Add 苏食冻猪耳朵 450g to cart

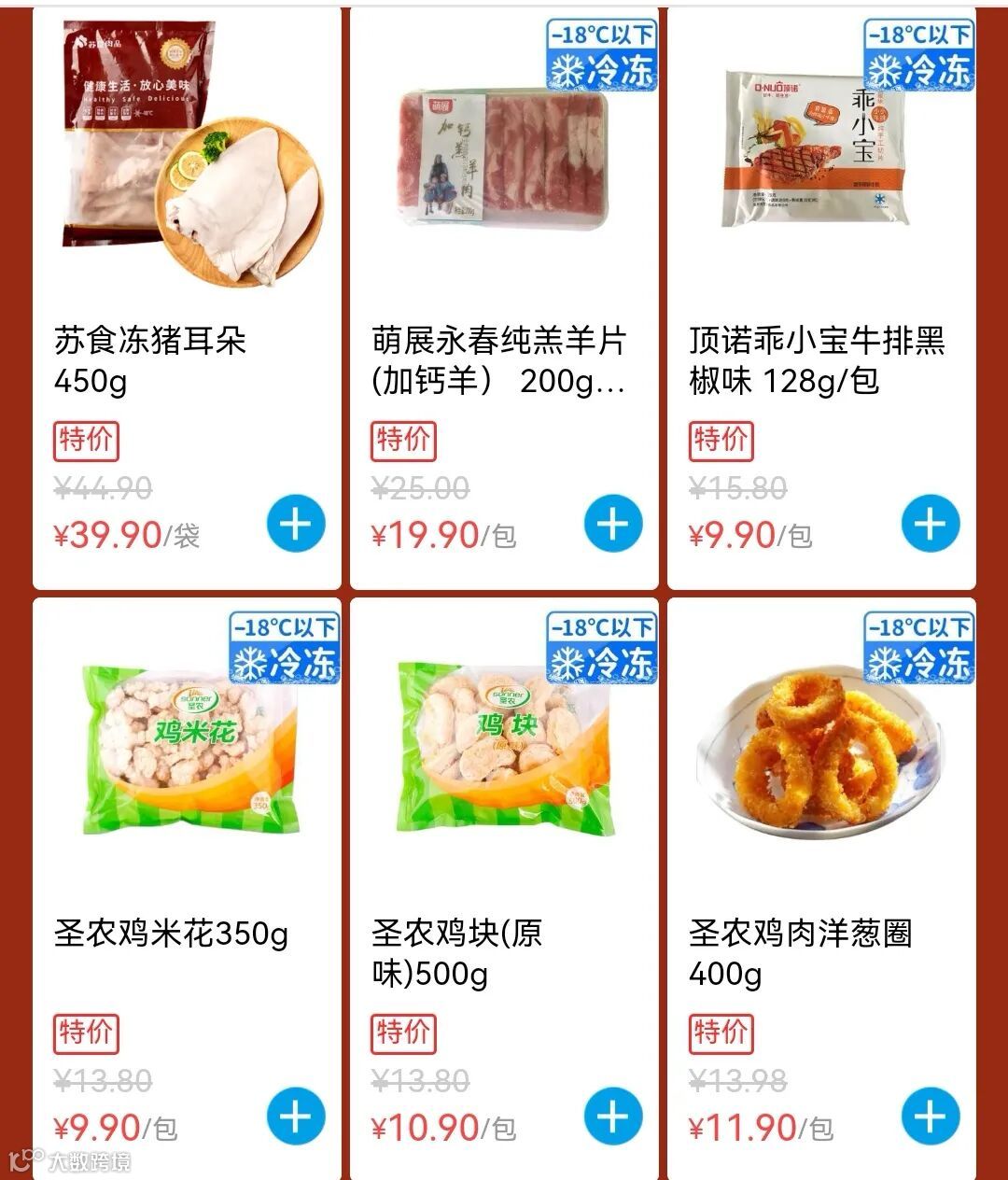[296, 525]
